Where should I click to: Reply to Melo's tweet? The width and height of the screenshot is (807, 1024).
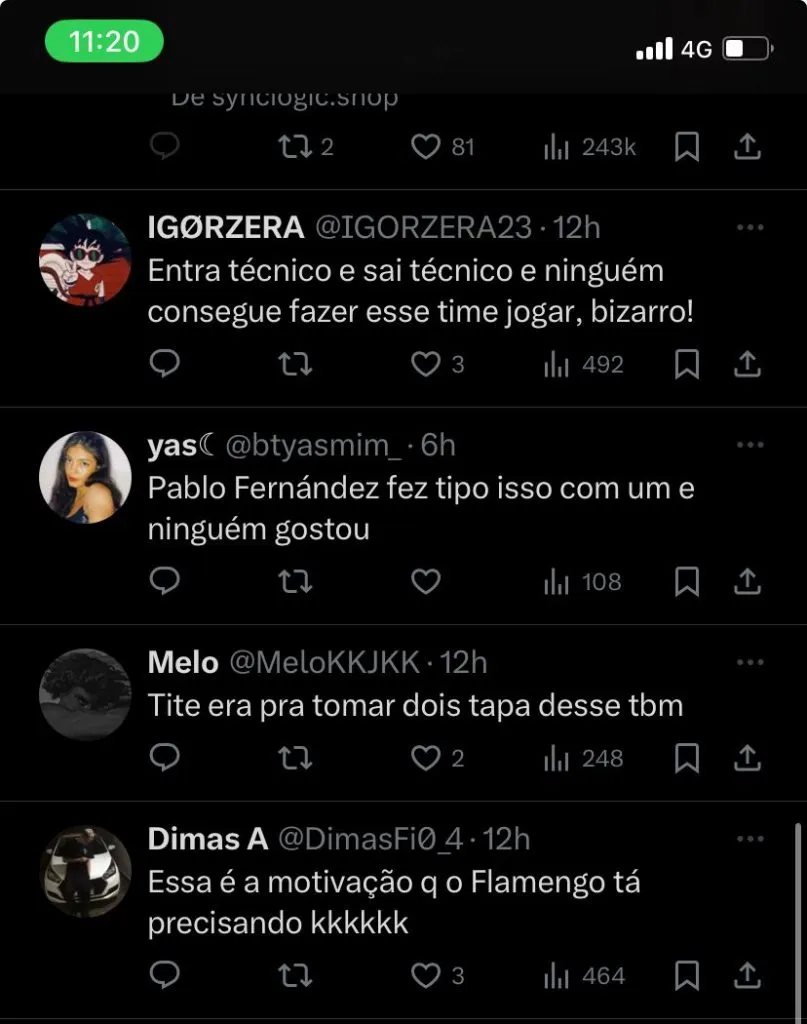coord(164,758)
